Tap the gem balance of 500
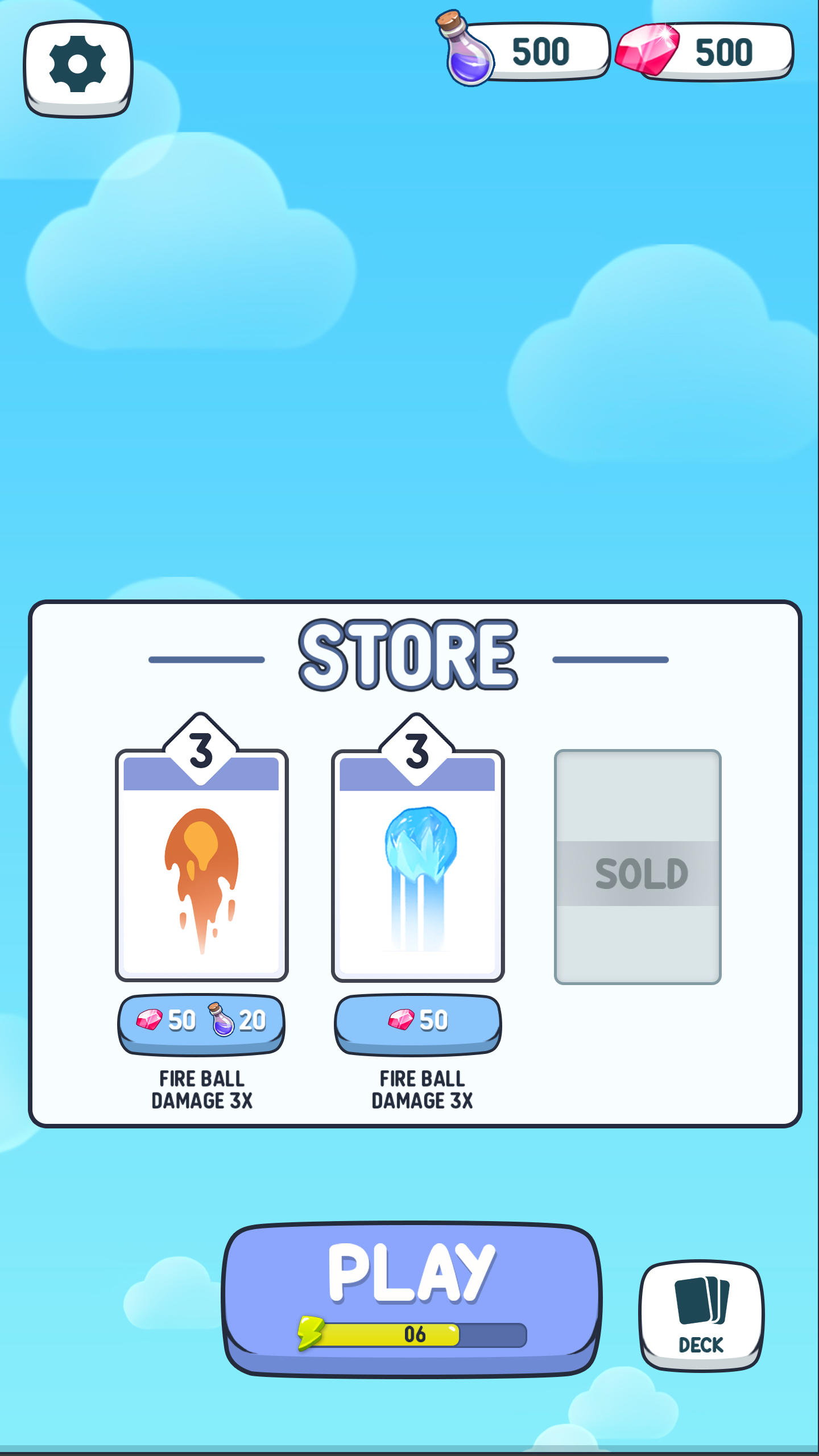 (x=705, y=51)
